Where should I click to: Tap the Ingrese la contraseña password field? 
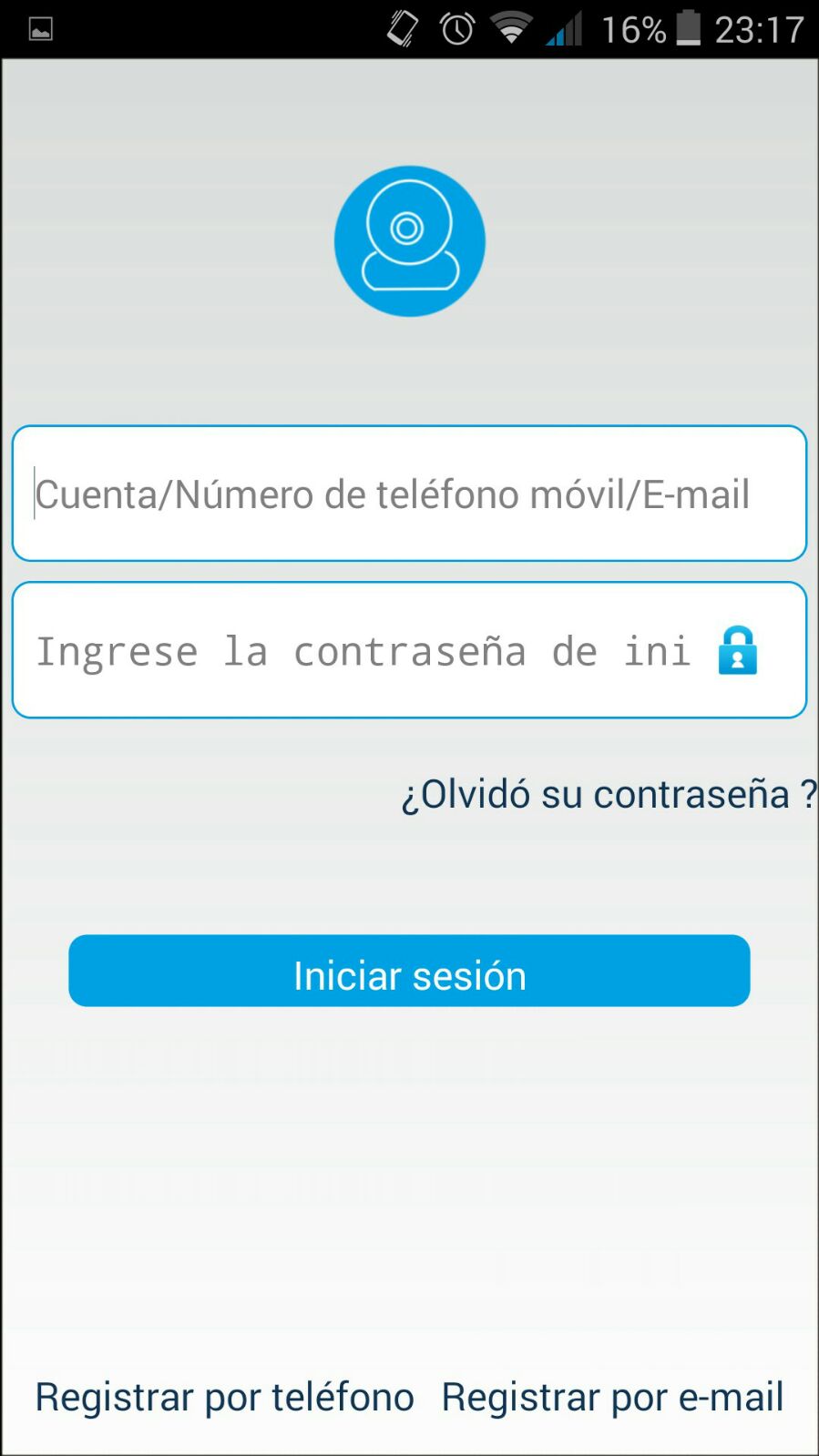point(364,651)
